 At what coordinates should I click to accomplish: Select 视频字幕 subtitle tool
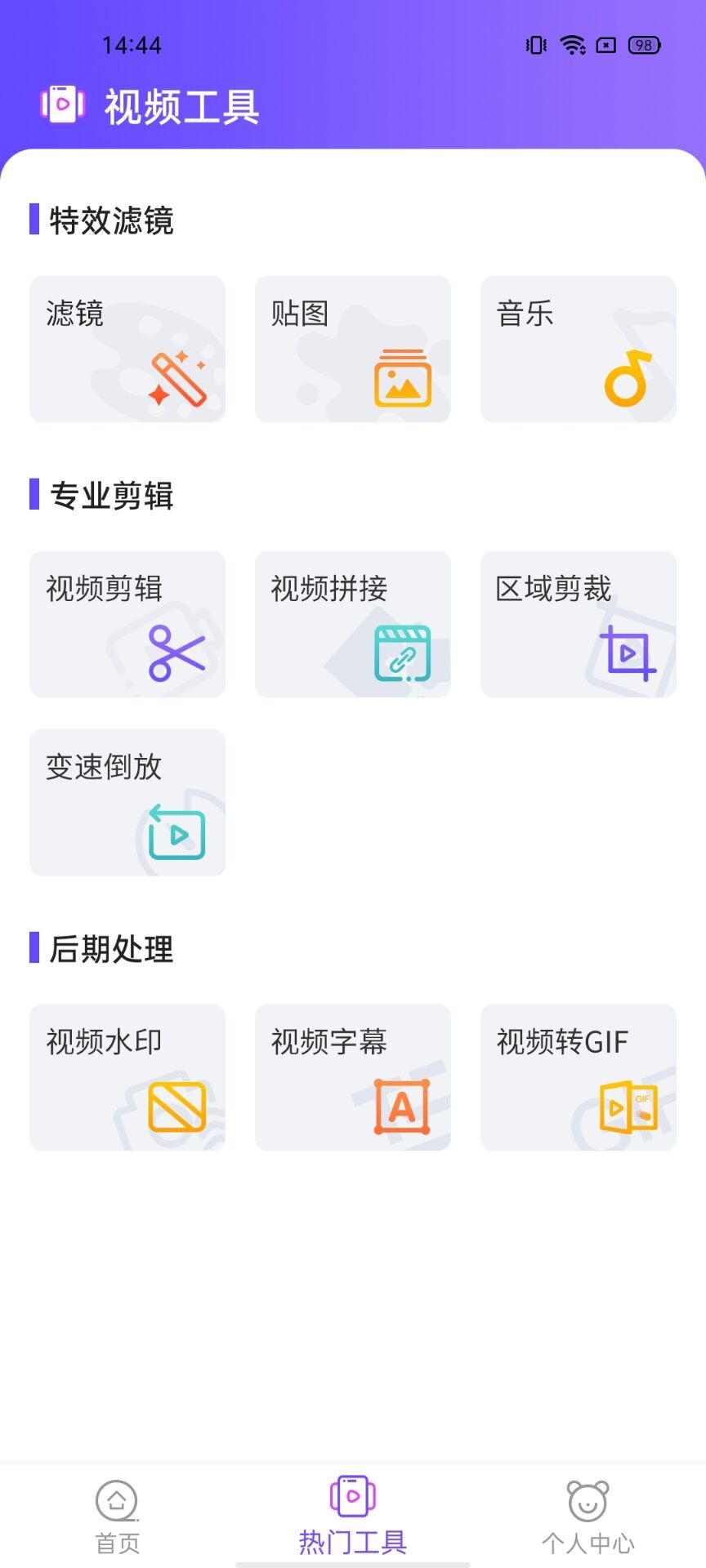(353, 1077)
